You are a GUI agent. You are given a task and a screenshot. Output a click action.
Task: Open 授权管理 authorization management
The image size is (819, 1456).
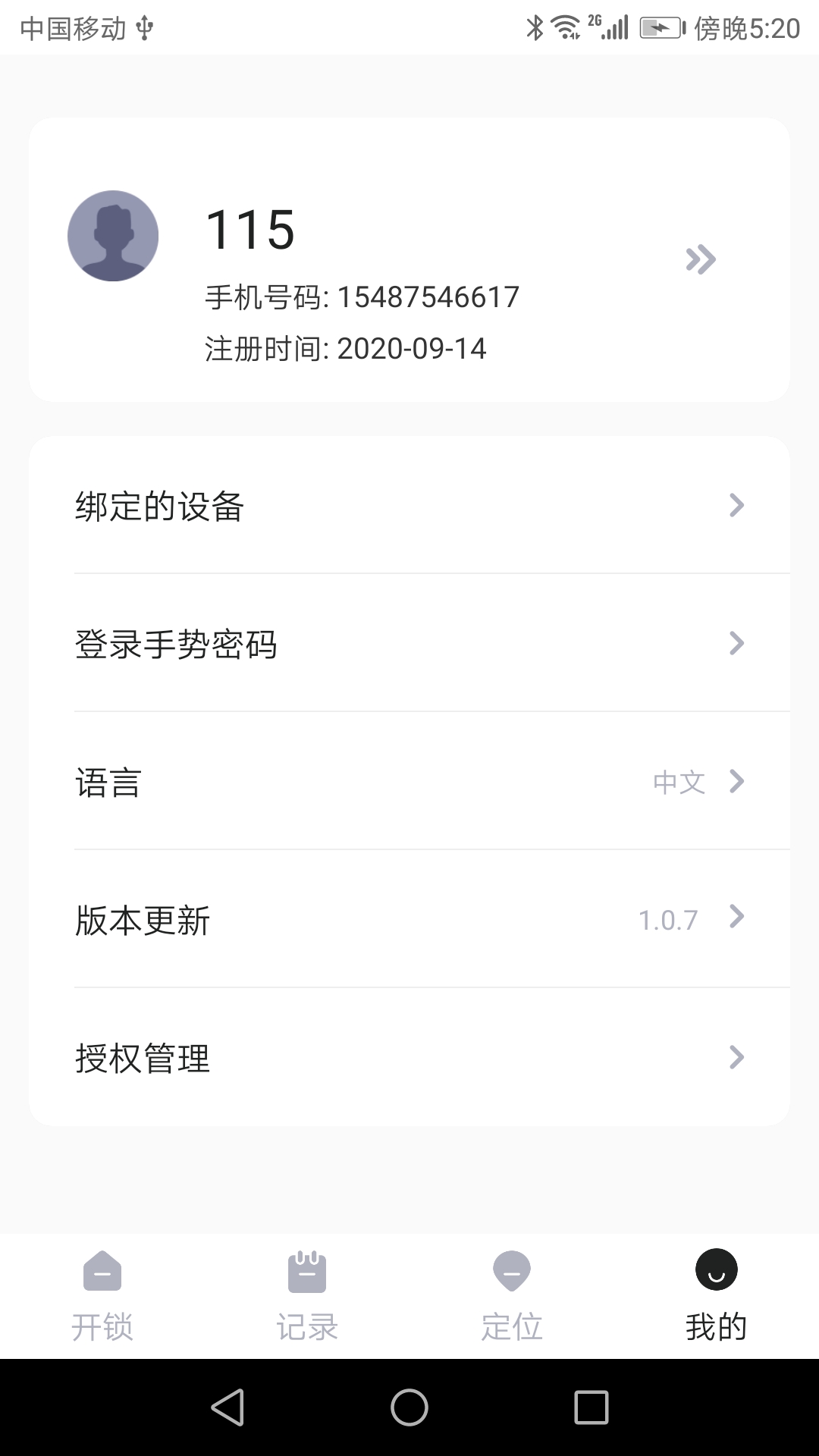tap(409, 1058)
